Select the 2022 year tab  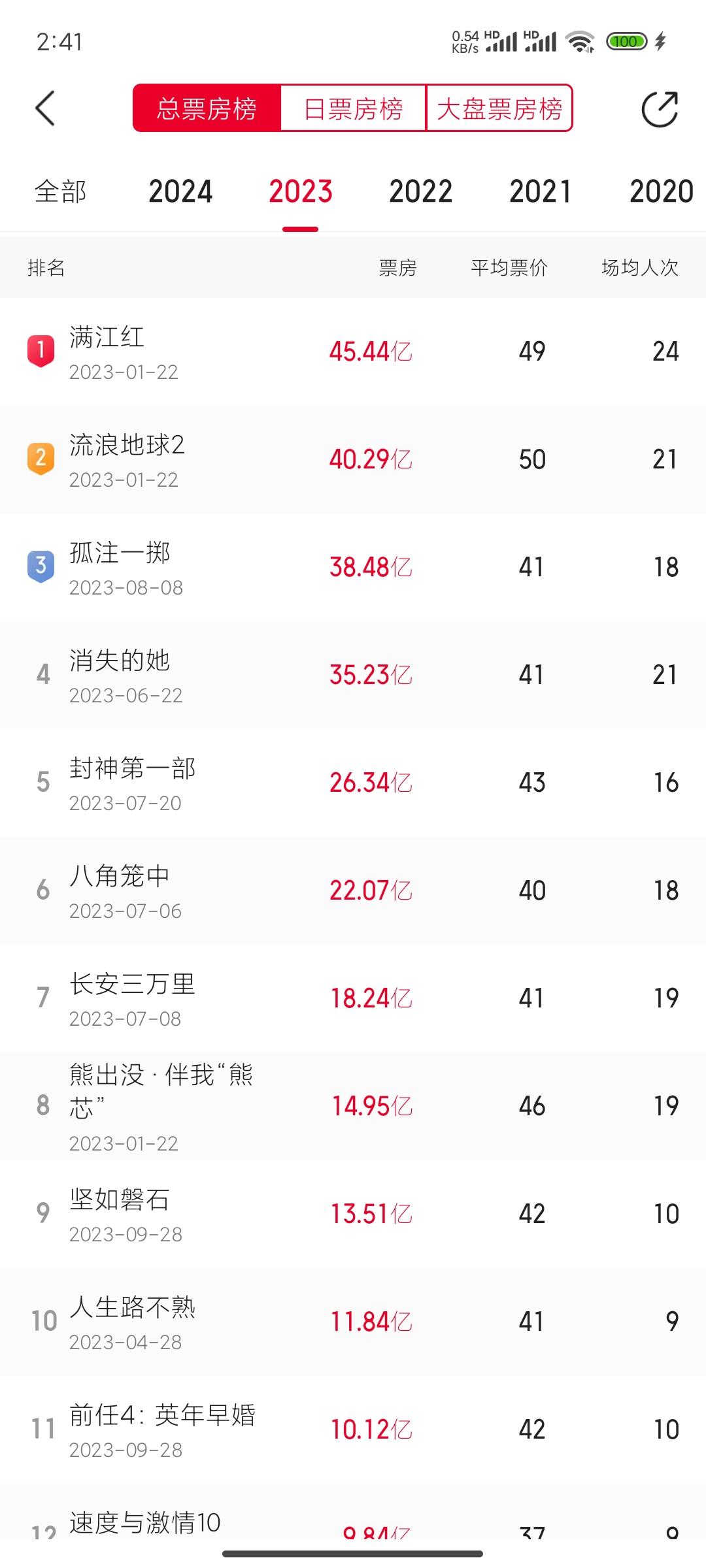click(420, 192)
